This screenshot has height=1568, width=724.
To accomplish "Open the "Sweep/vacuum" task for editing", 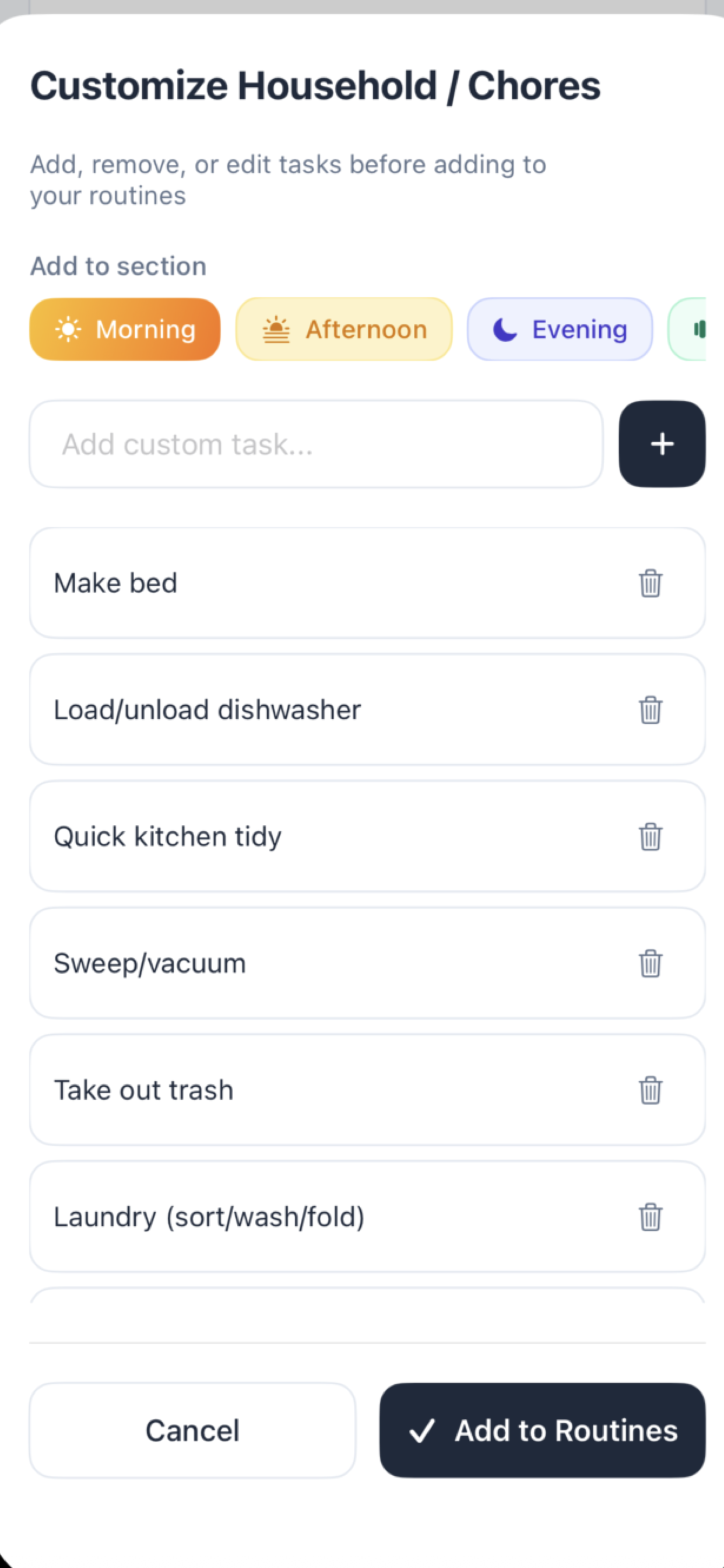I will pyautogui.click(x=304, y=963).
